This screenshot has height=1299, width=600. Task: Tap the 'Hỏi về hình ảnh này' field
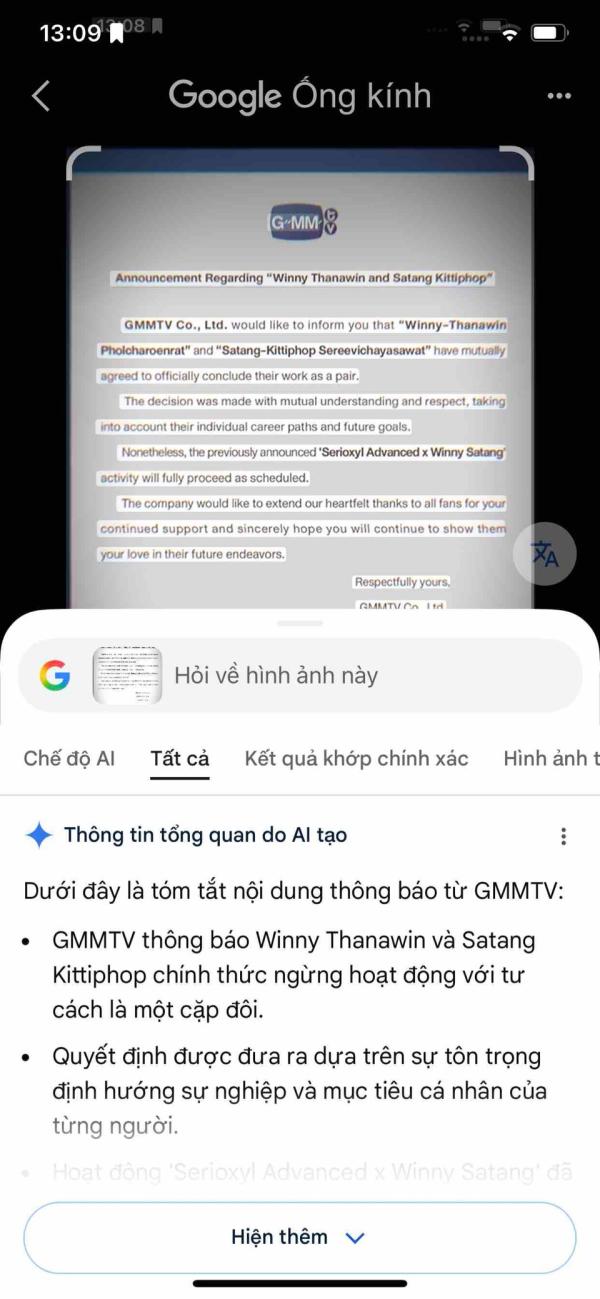pos(370,676)
